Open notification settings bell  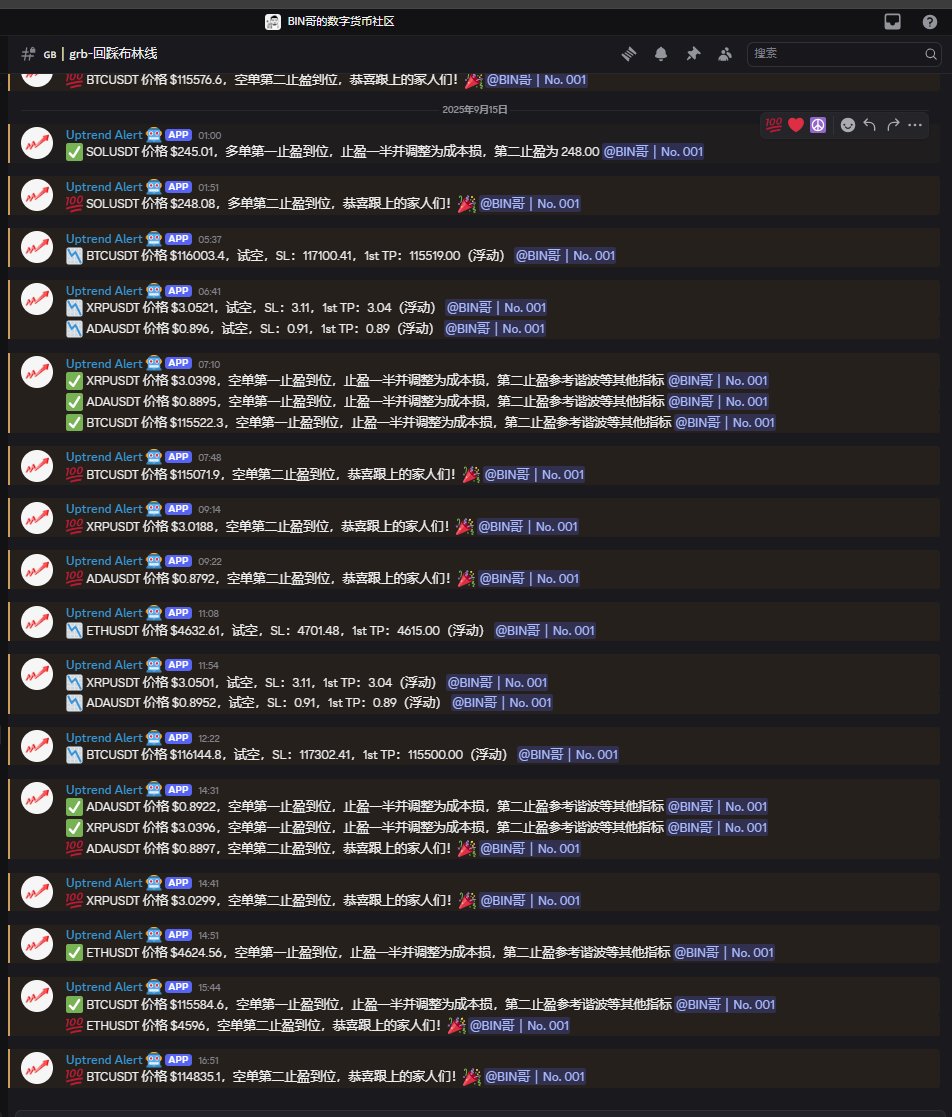[661, 54]
